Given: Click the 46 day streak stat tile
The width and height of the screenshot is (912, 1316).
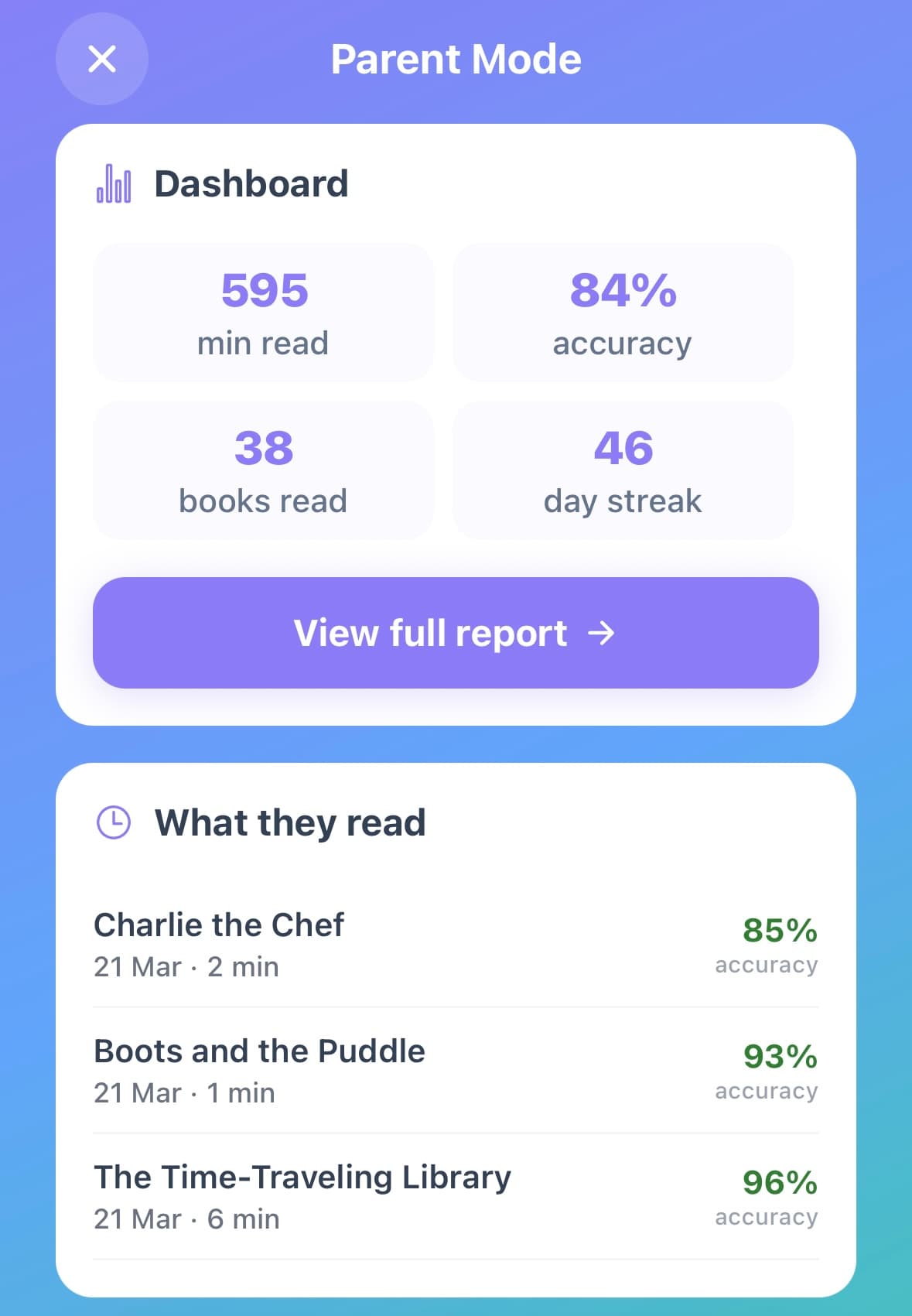Looking at the screenshot, I should (623, 469).
